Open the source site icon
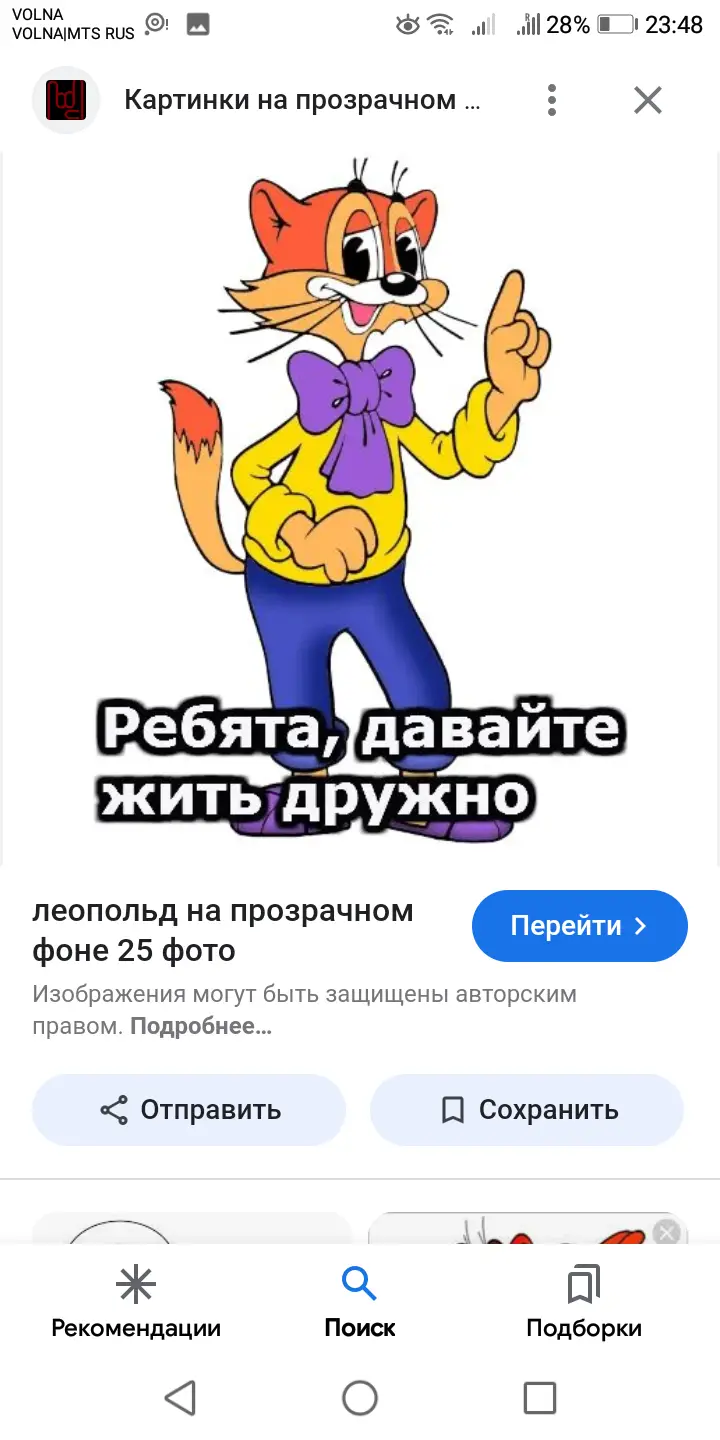The width and height of the screenshot is (720, 1440). [x=67, y=100]
